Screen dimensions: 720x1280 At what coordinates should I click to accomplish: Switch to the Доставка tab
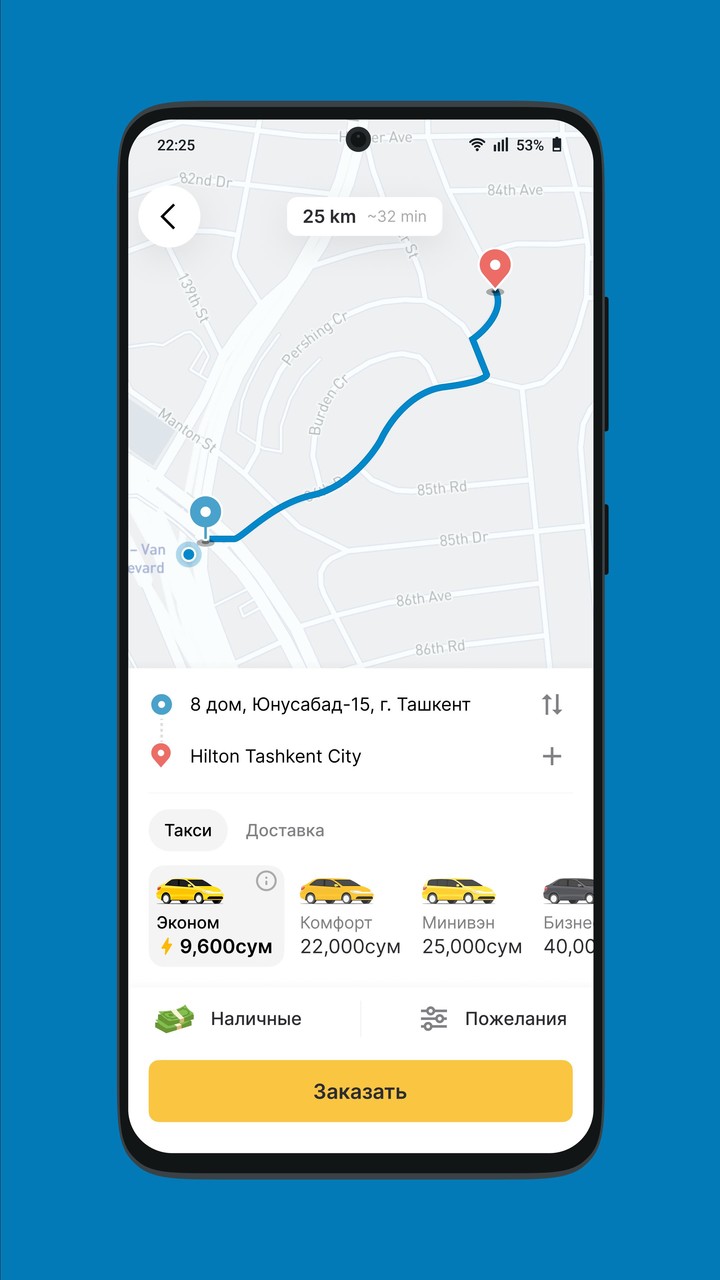pos(285,830)
